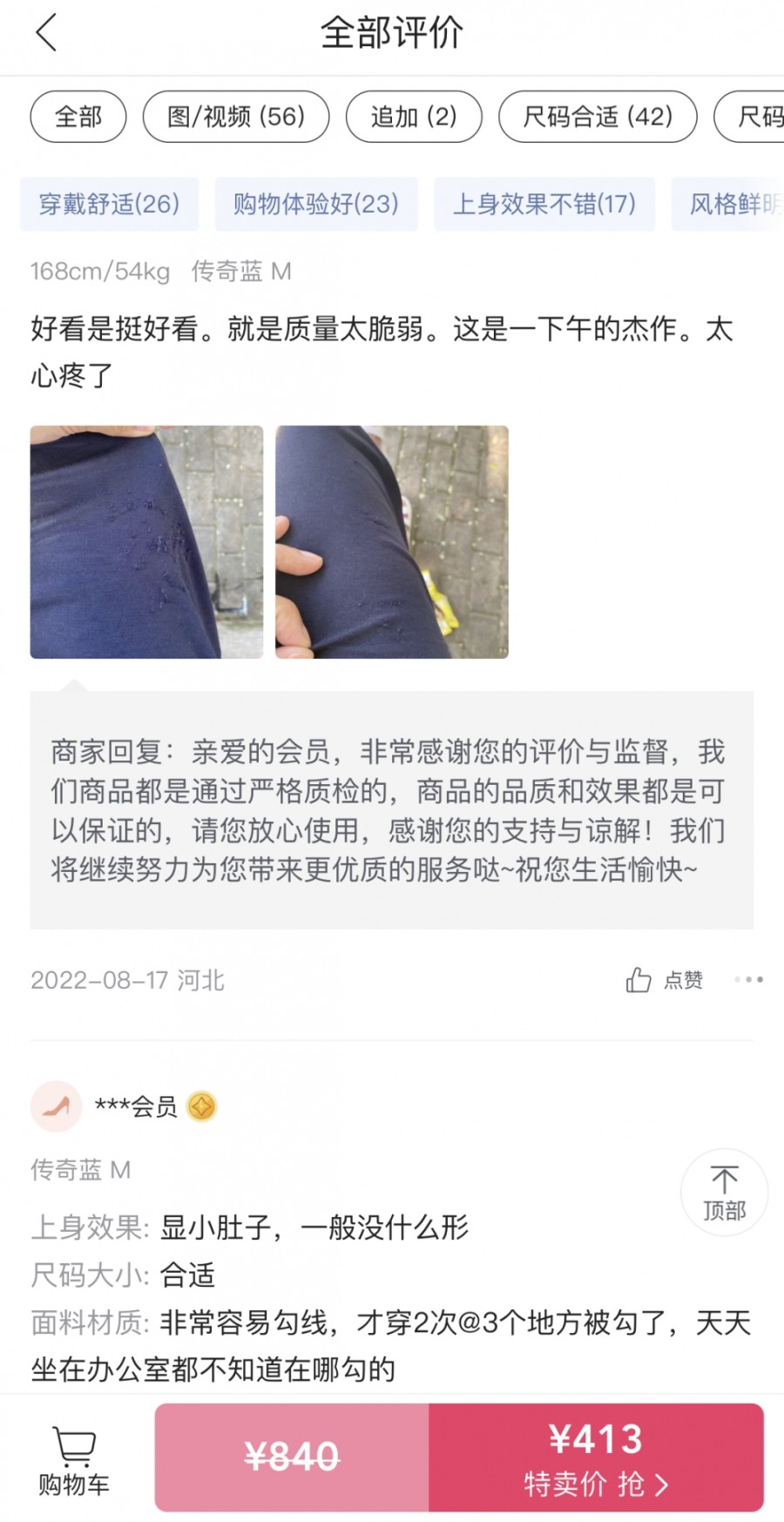Filter by 尺码合适 (42)
The height and width of the screenshot is (1522, 784).
click(x=598, y=117)
